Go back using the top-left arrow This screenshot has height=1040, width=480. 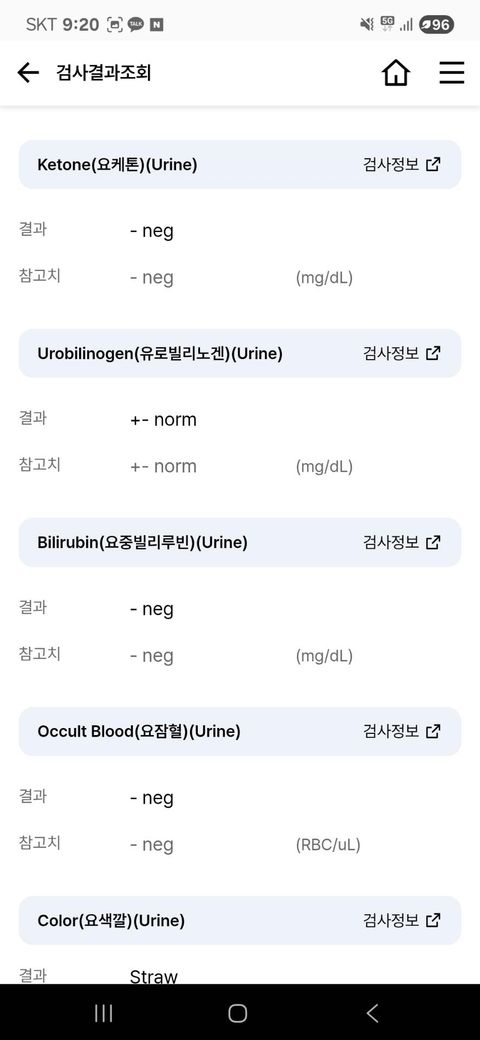click(x=28, y=72)
